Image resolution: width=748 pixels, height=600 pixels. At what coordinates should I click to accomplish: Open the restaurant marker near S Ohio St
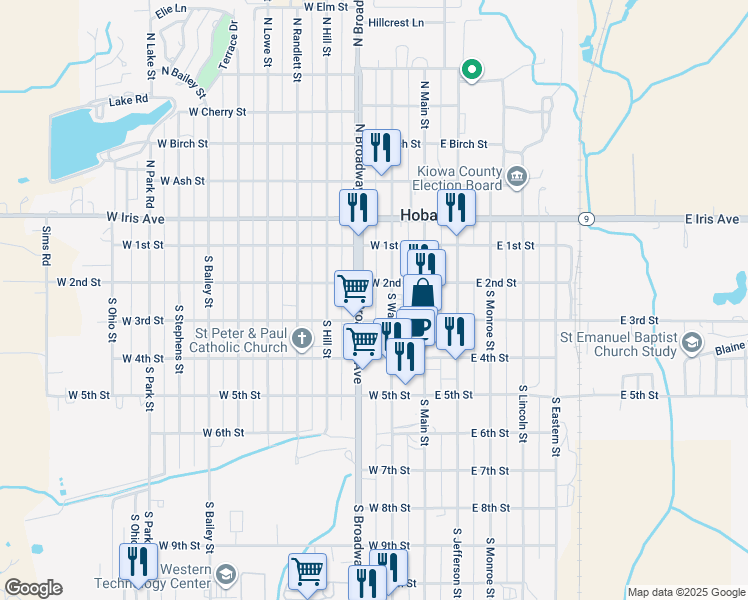[138, 564]
